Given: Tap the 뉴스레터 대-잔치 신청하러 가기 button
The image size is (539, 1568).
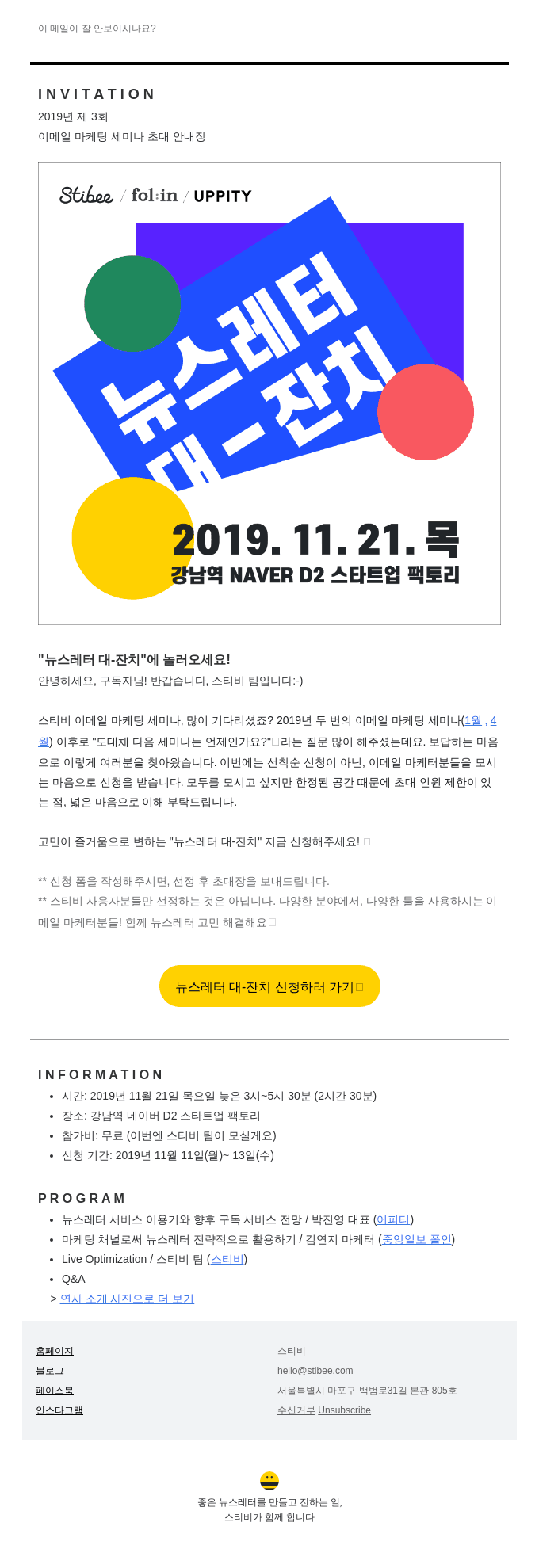Looking at the screenshot, I should click(x=269, y=986).
